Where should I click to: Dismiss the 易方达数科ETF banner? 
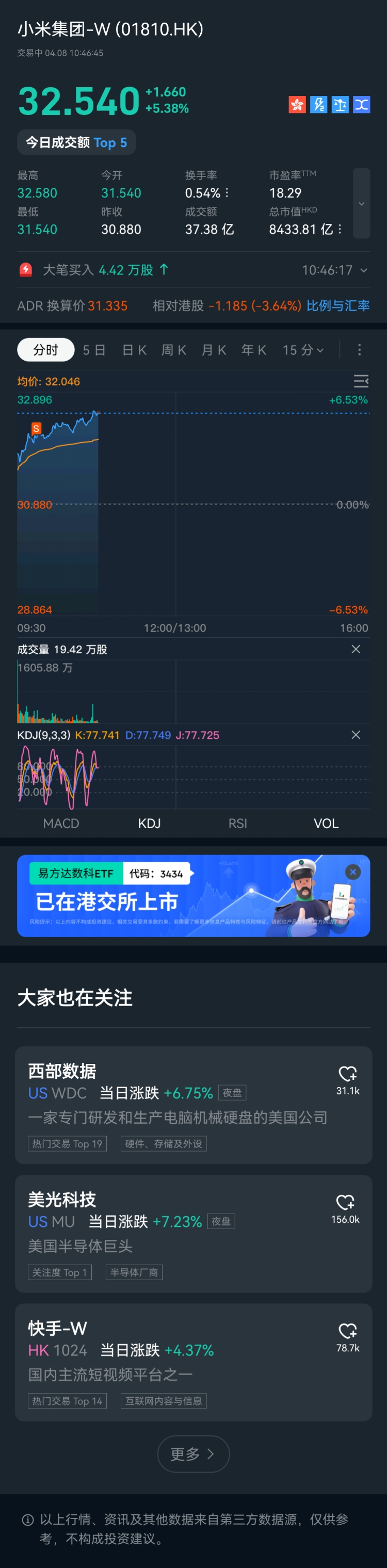click(x=353, y=872)
